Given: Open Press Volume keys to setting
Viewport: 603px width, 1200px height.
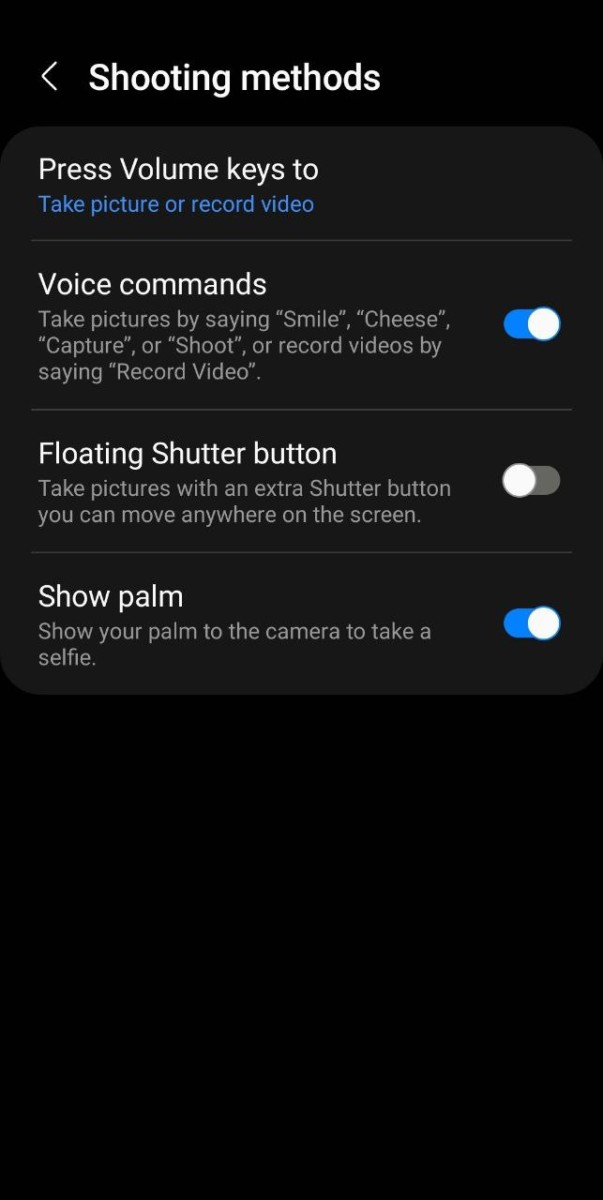Looking at the screenshot, I should click(178, 185).
